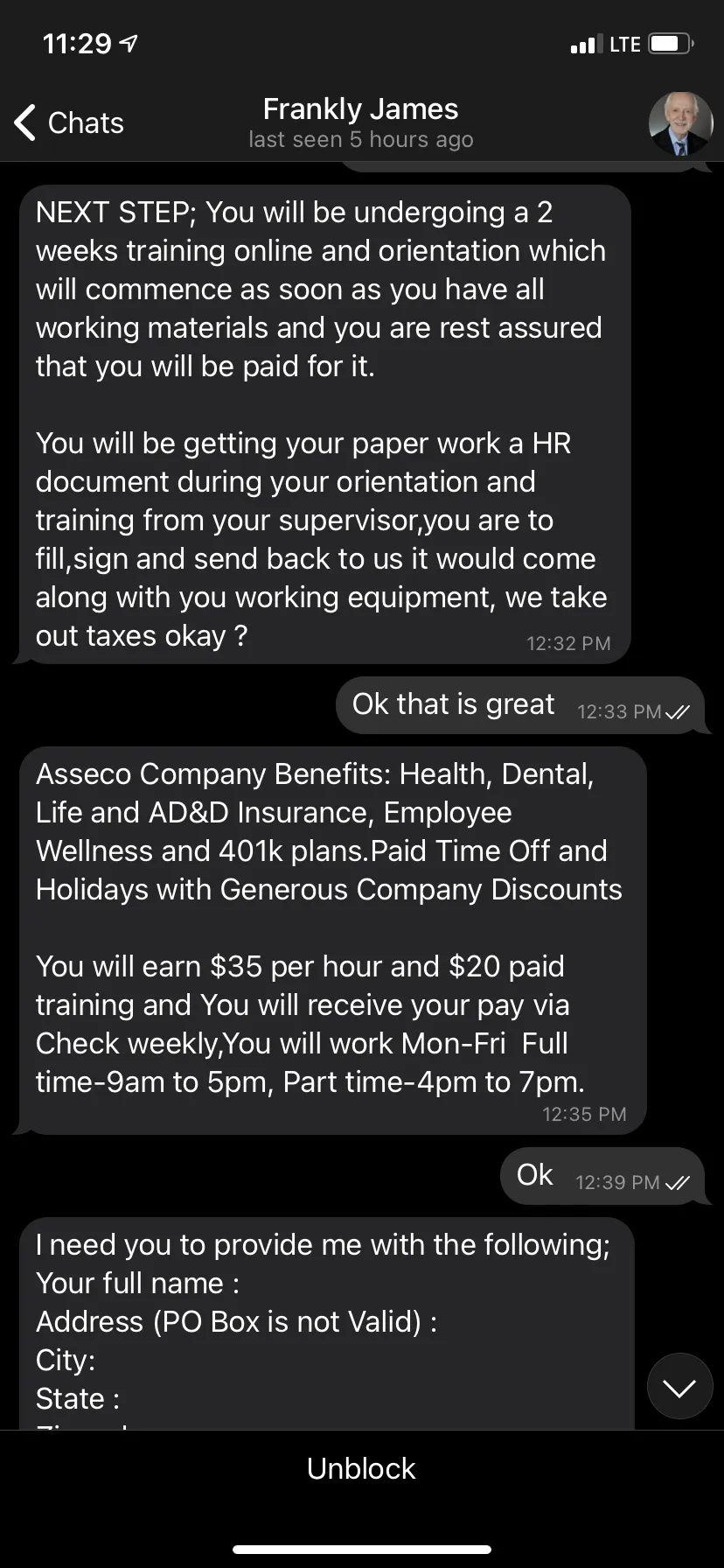Screen dimensions: 724x1568
Task: Jump to the latest message with the down arrow
Action: tap(679, 1387)
